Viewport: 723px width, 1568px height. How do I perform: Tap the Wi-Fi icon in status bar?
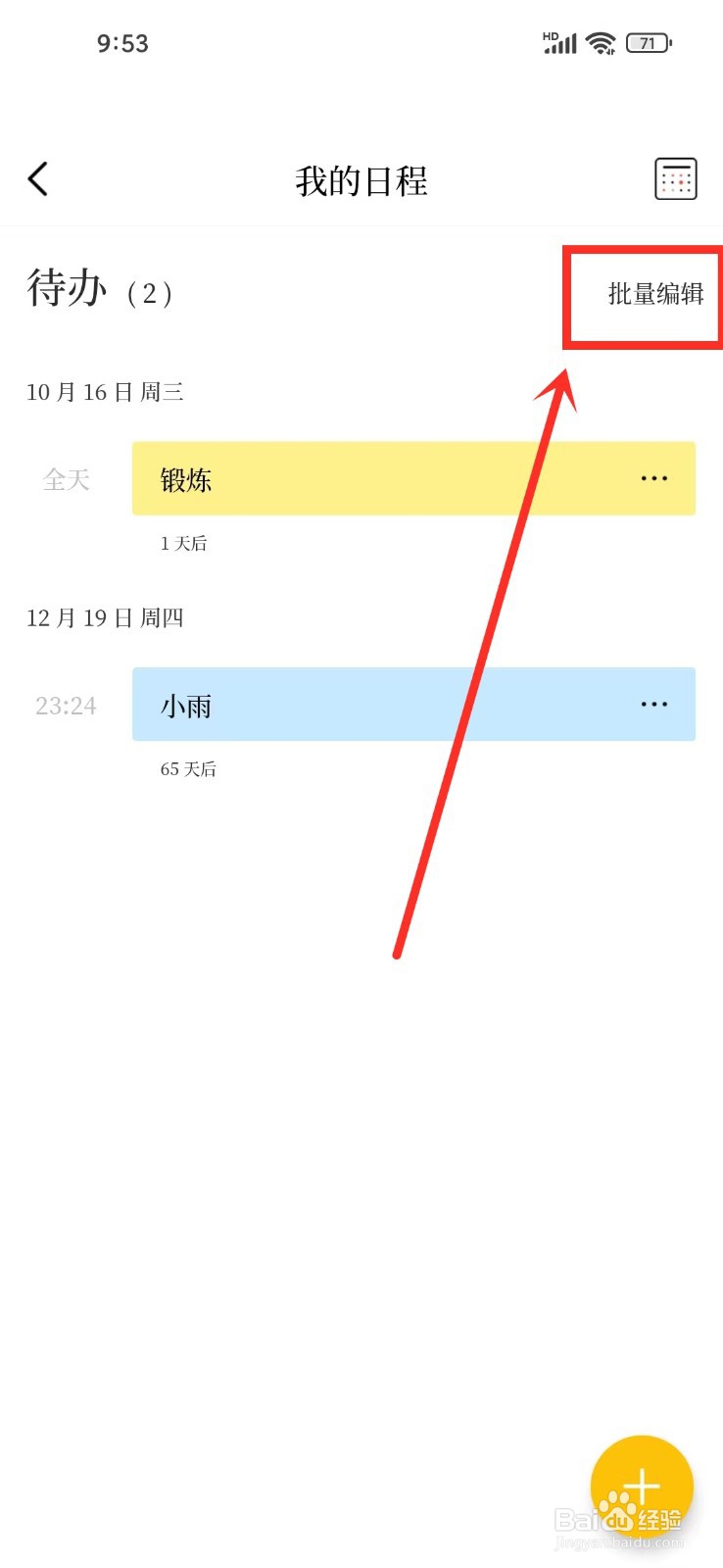pos(601,43)
